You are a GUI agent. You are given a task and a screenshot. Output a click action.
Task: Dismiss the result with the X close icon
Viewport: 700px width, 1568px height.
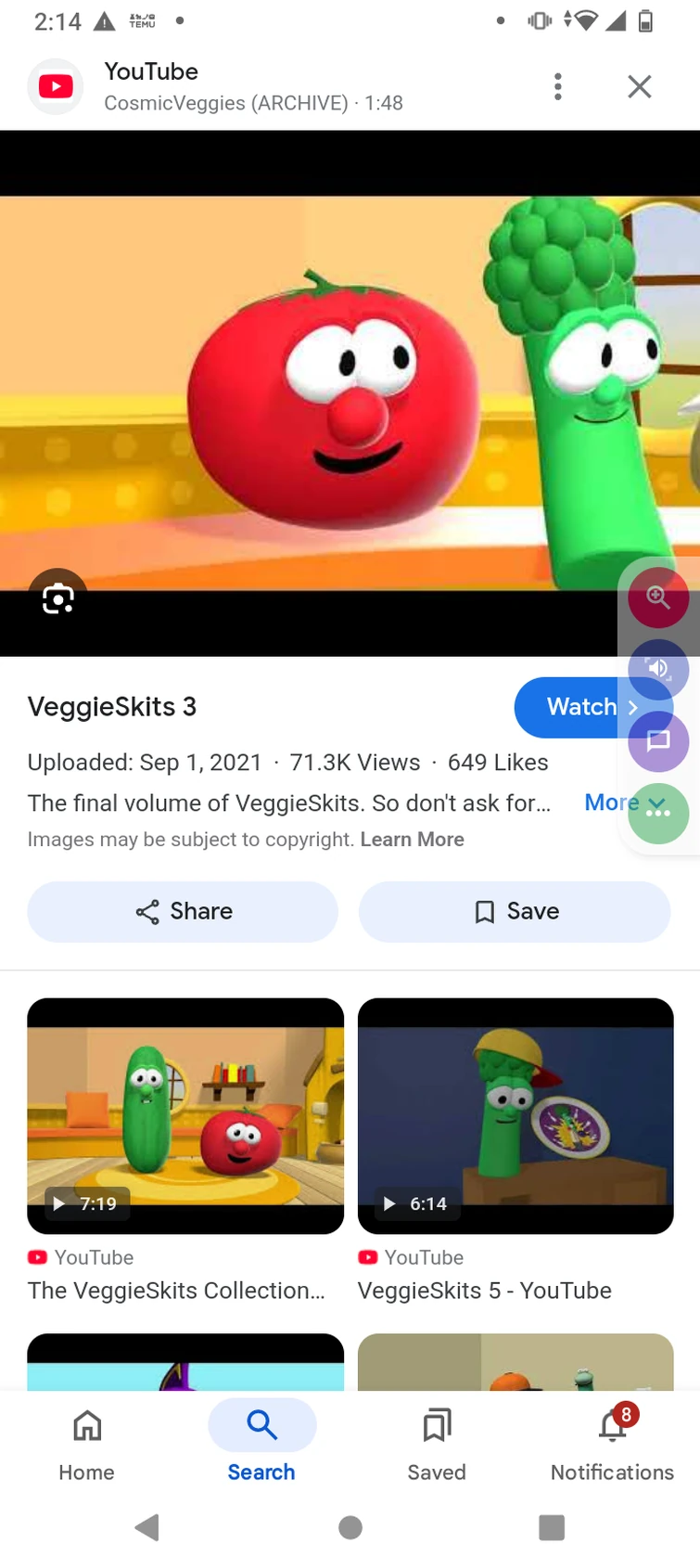coord(639,86)
